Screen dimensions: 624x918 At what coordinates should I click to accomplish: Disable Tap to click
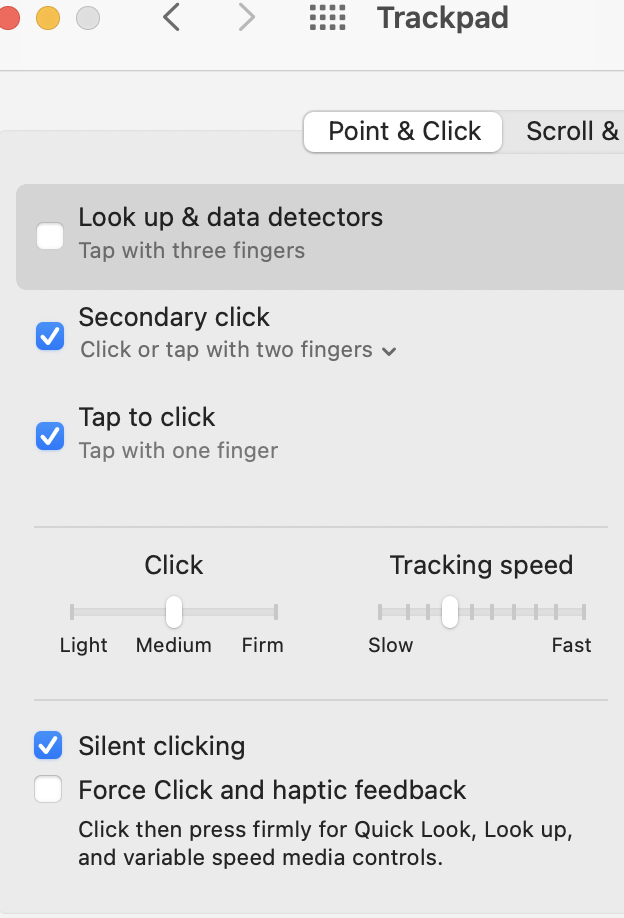tap(49, 436)
